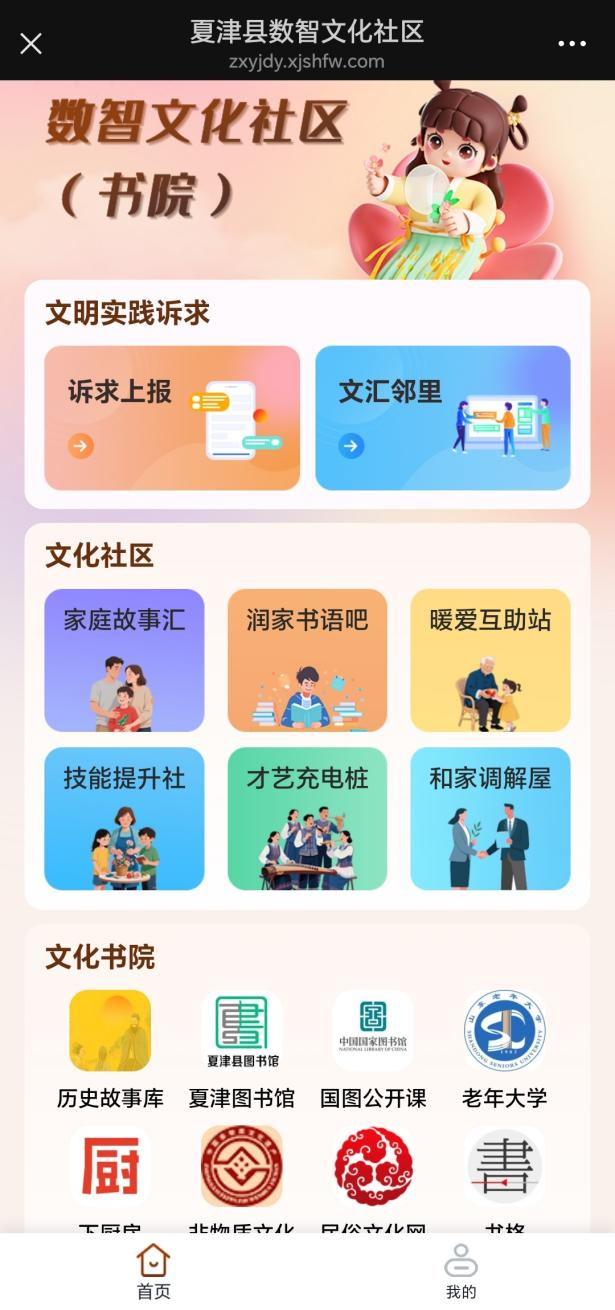Screen dimensions: 615x1310
Task: Tap the 才艺充电桩 tile
Action: pos(307,818)
